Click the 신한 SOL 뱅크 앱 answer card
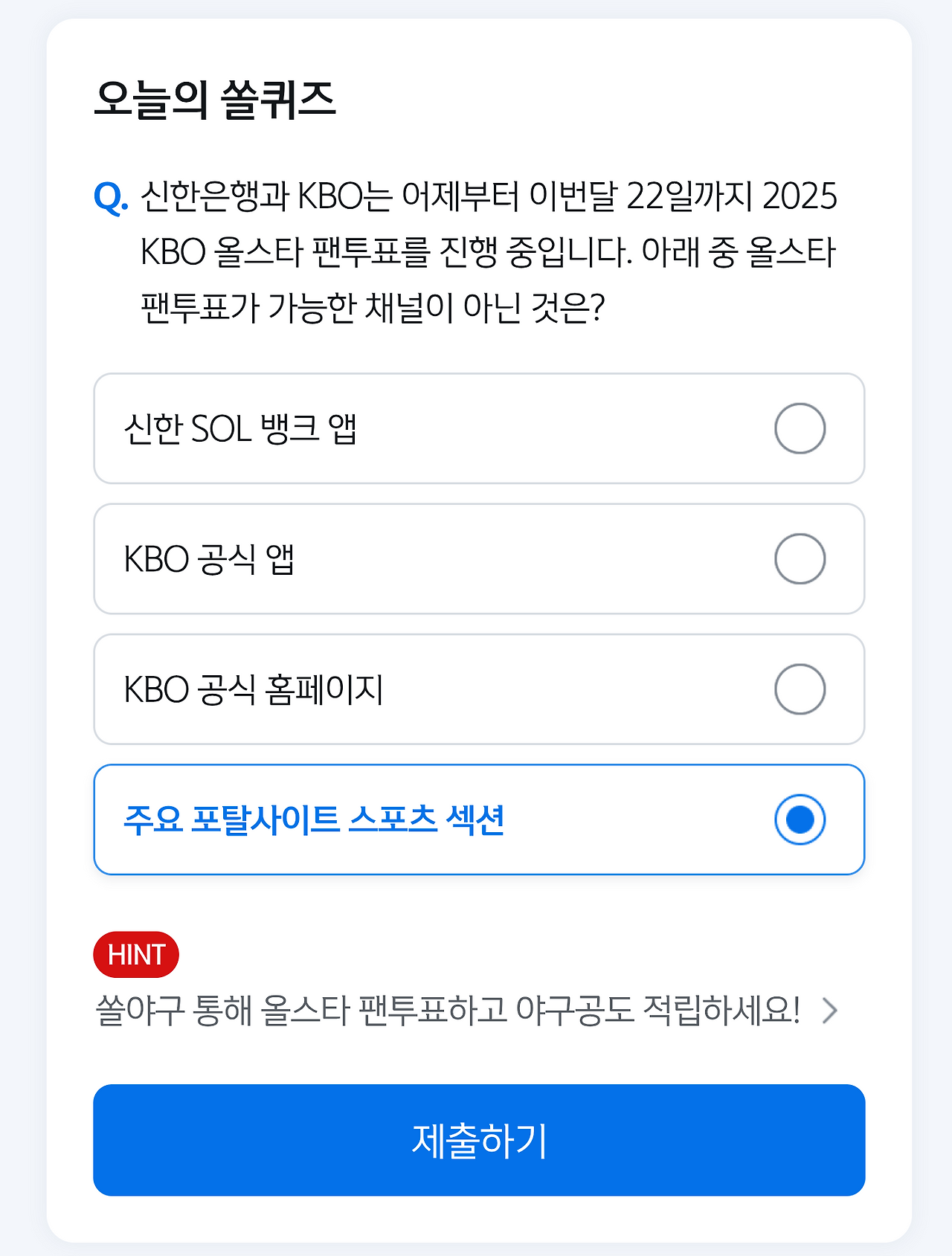The width and height of the screenshot is (952, 1256). tap(478, 427)
